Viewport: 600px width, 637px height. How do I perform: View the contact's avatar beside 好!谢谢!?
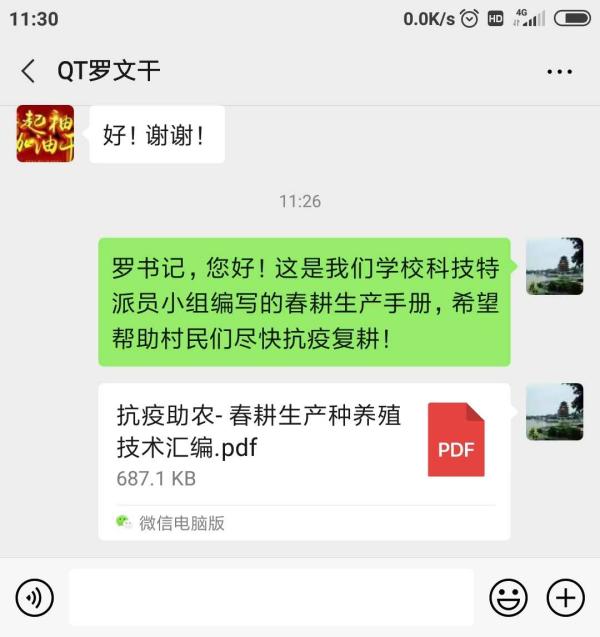(x=45, y=134)
